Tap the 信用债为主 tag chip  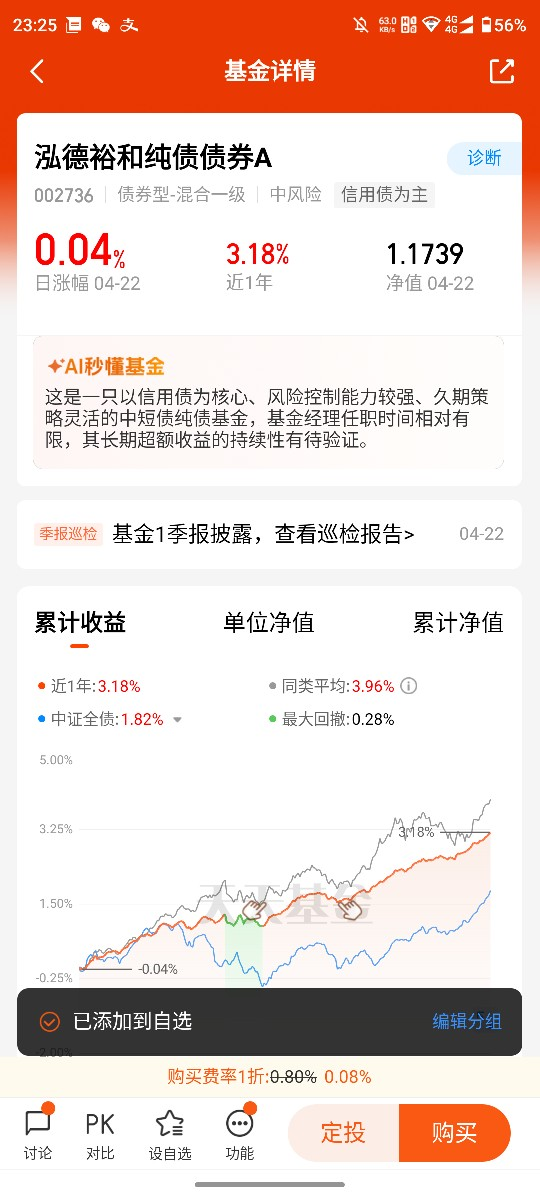point(384,195)
